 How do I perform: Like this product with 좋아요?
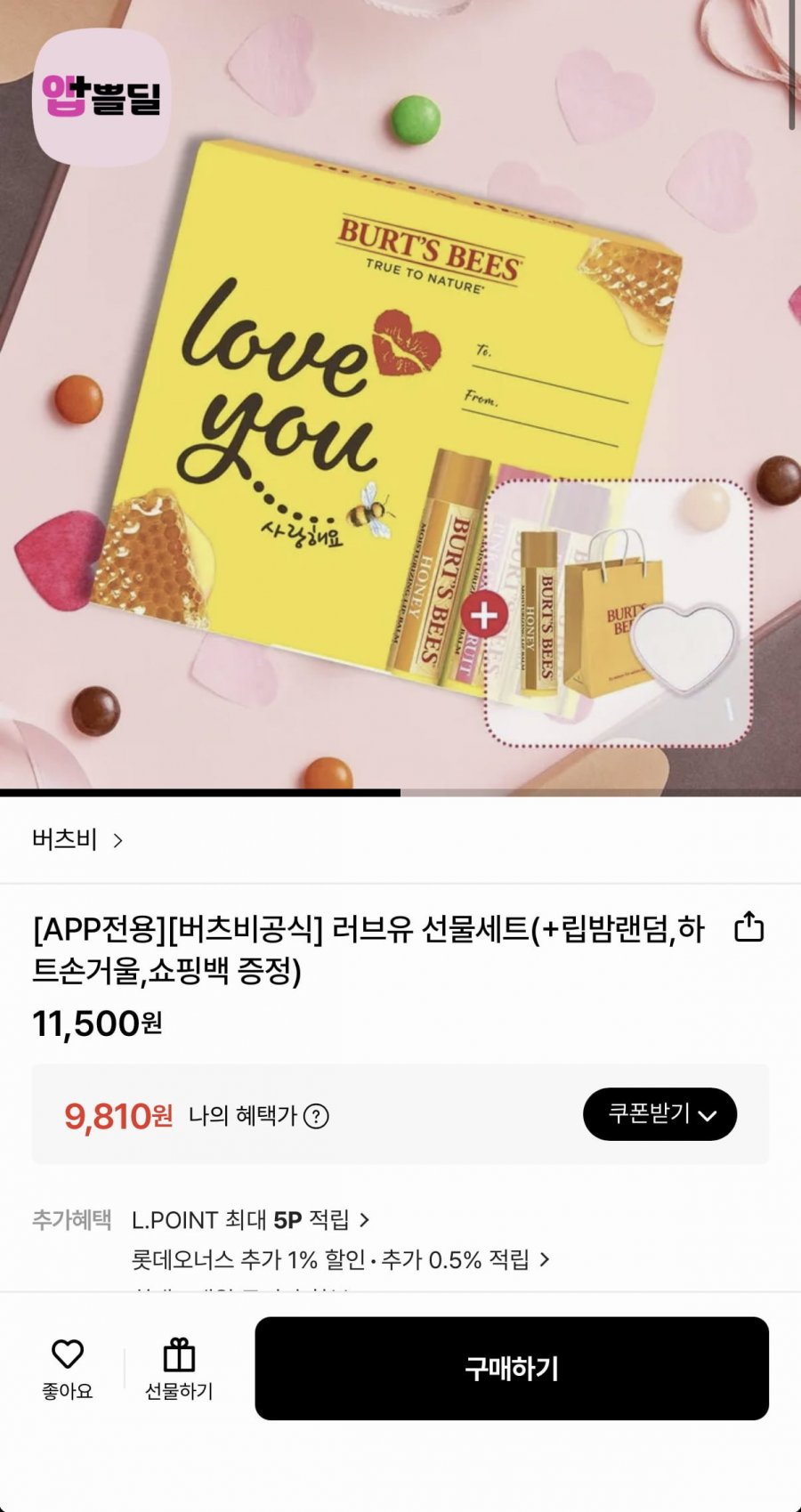coord(68,1369)
